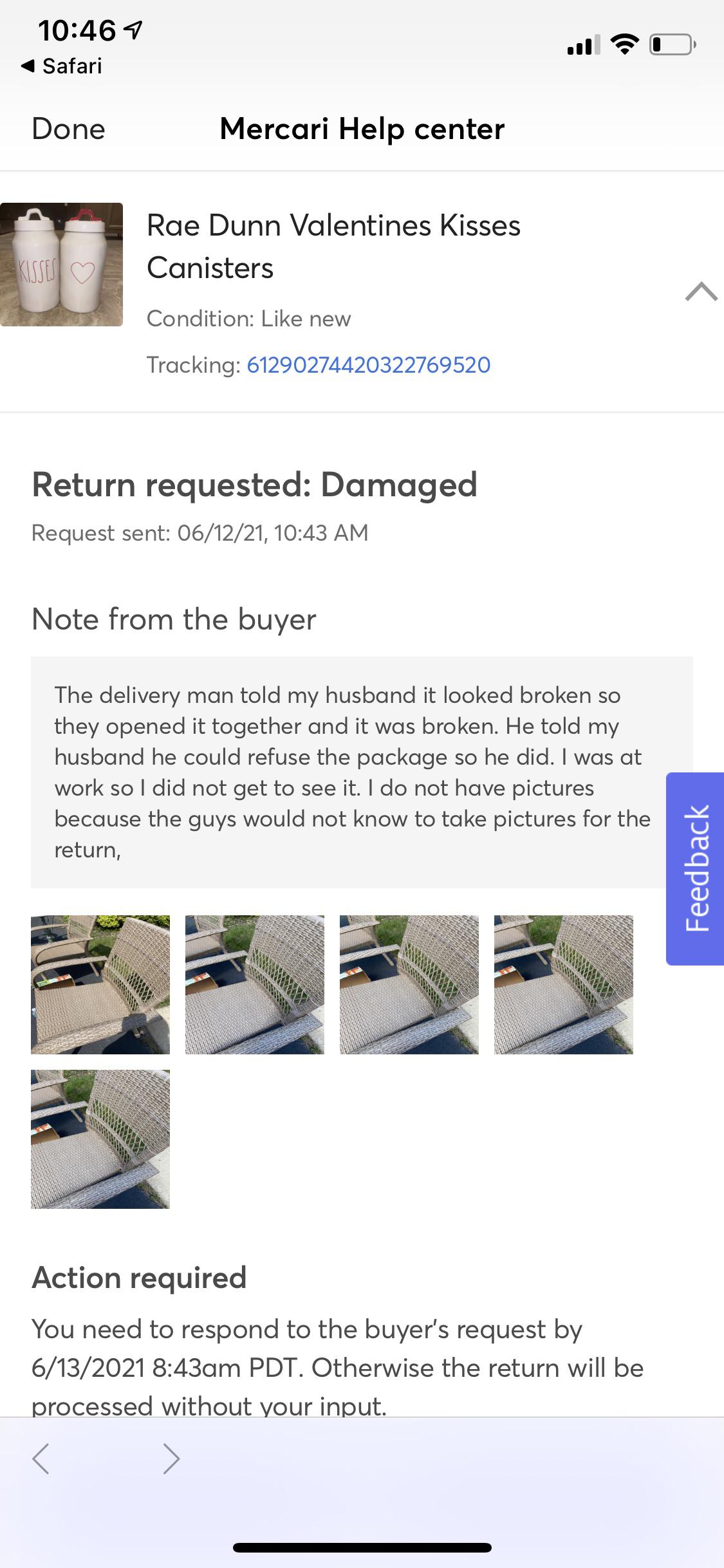
Task: Tap the Wi-Fi status icon
Action: point(622,44)
